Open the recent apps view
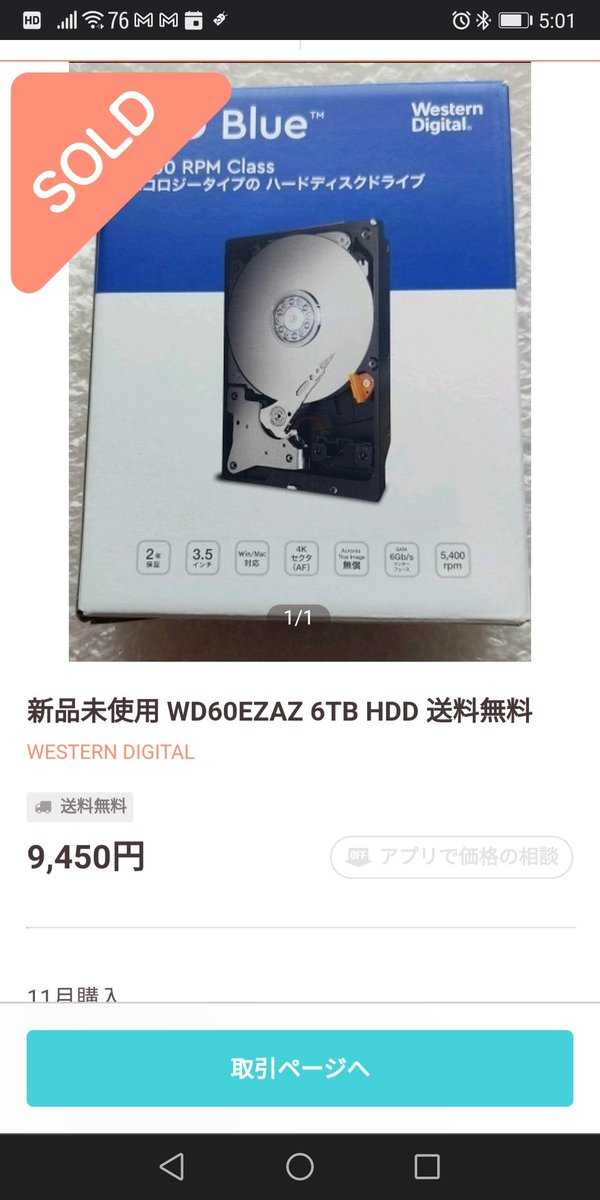Screen dimensions: 600x1200 coord(427,1166)
